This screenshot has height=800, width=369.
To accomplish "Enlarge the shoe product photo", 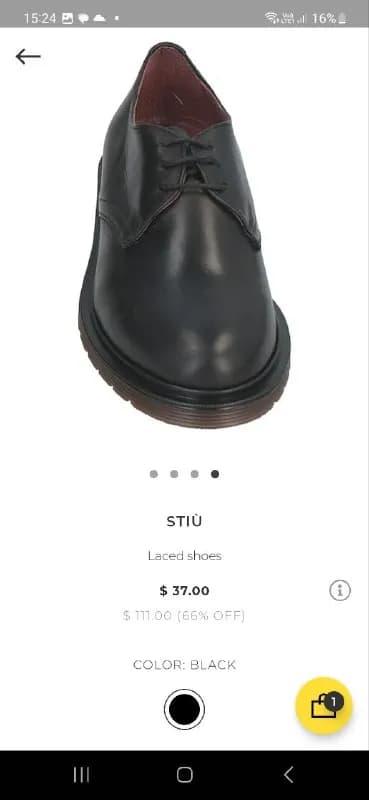I will (184, 235).
